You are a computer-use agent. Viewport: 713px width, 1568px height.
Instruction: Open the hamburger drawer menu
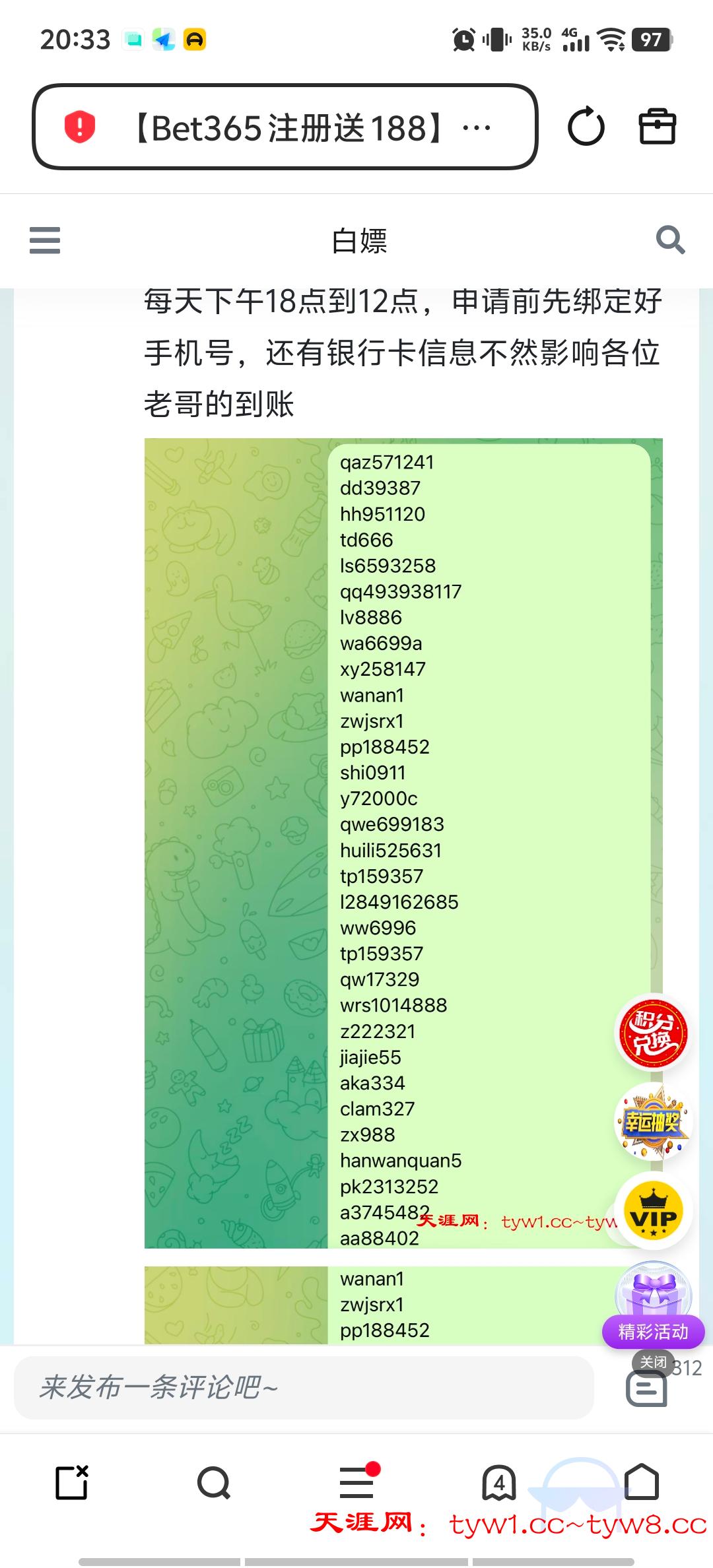45,240
